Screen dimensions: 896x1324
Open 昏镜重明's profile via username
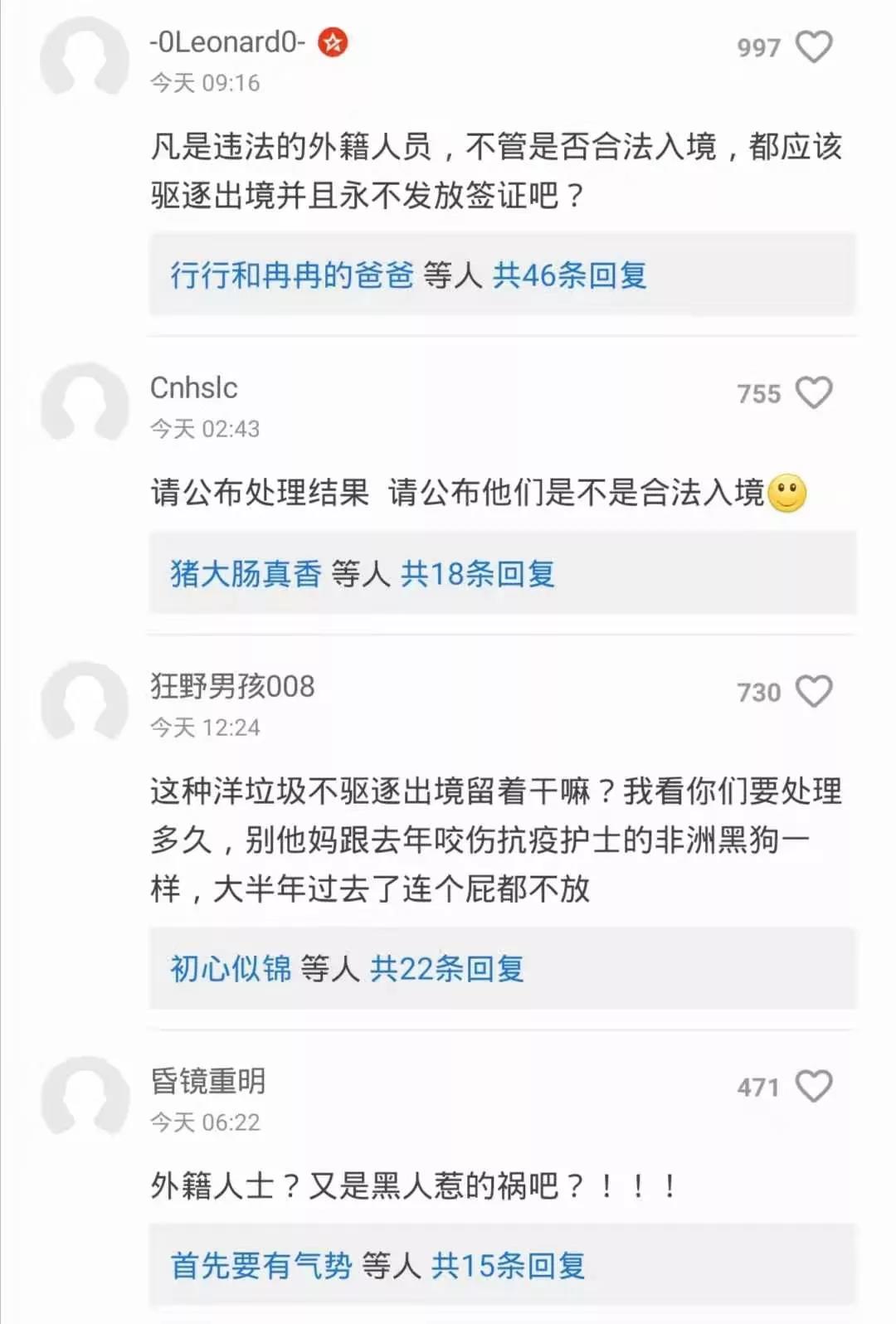tap(207, 1082)
